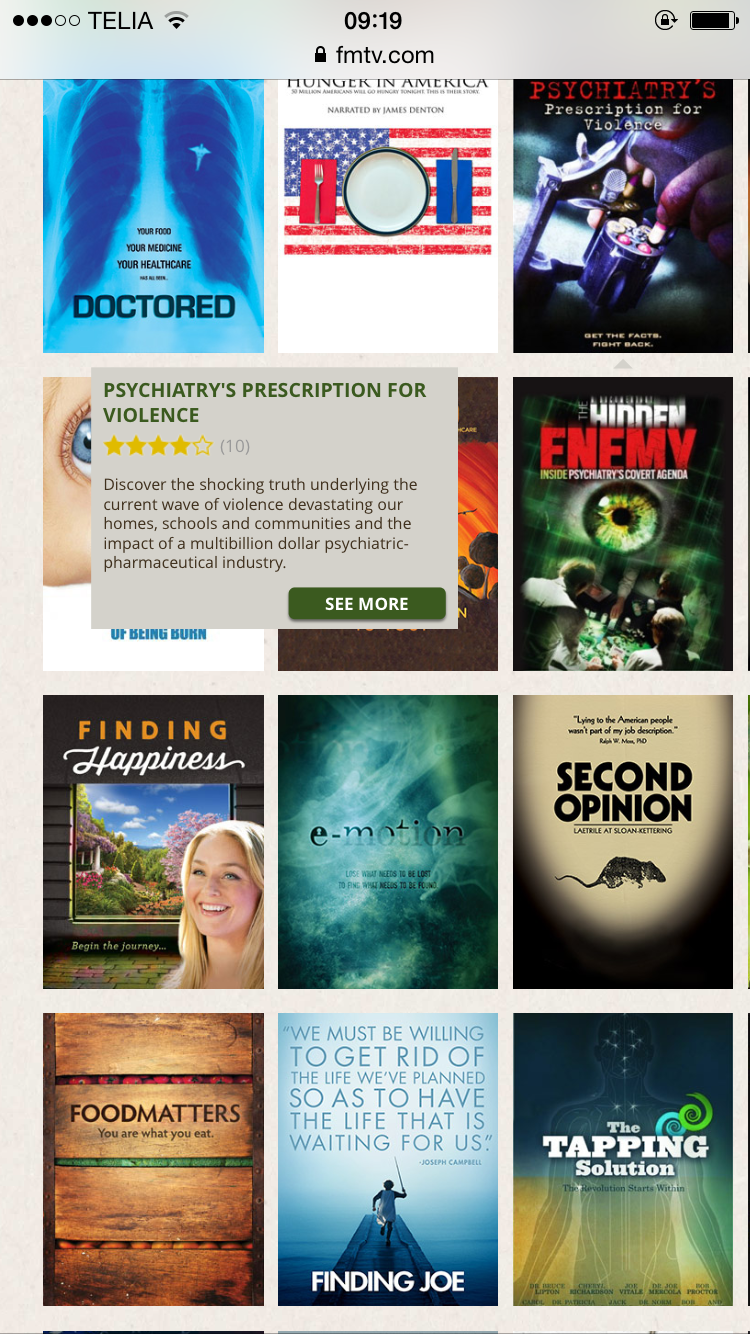Open the popup title Psychiatry's Prescription for Violence
The height and width of the screenshot is (1334, 750).
coord(265,402)
